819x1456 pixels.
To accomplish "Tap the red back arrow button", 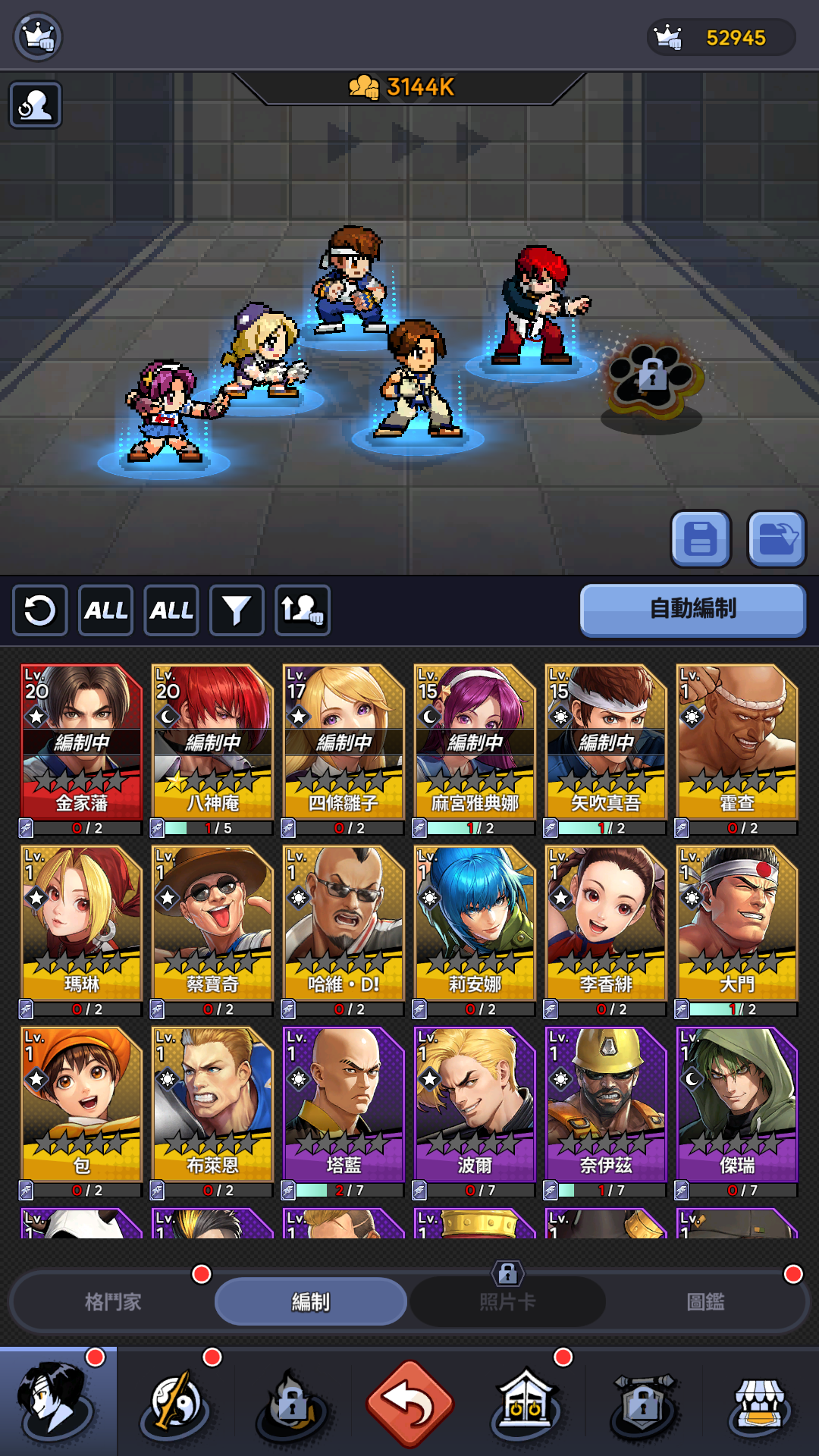I will tap(409, 1403).
